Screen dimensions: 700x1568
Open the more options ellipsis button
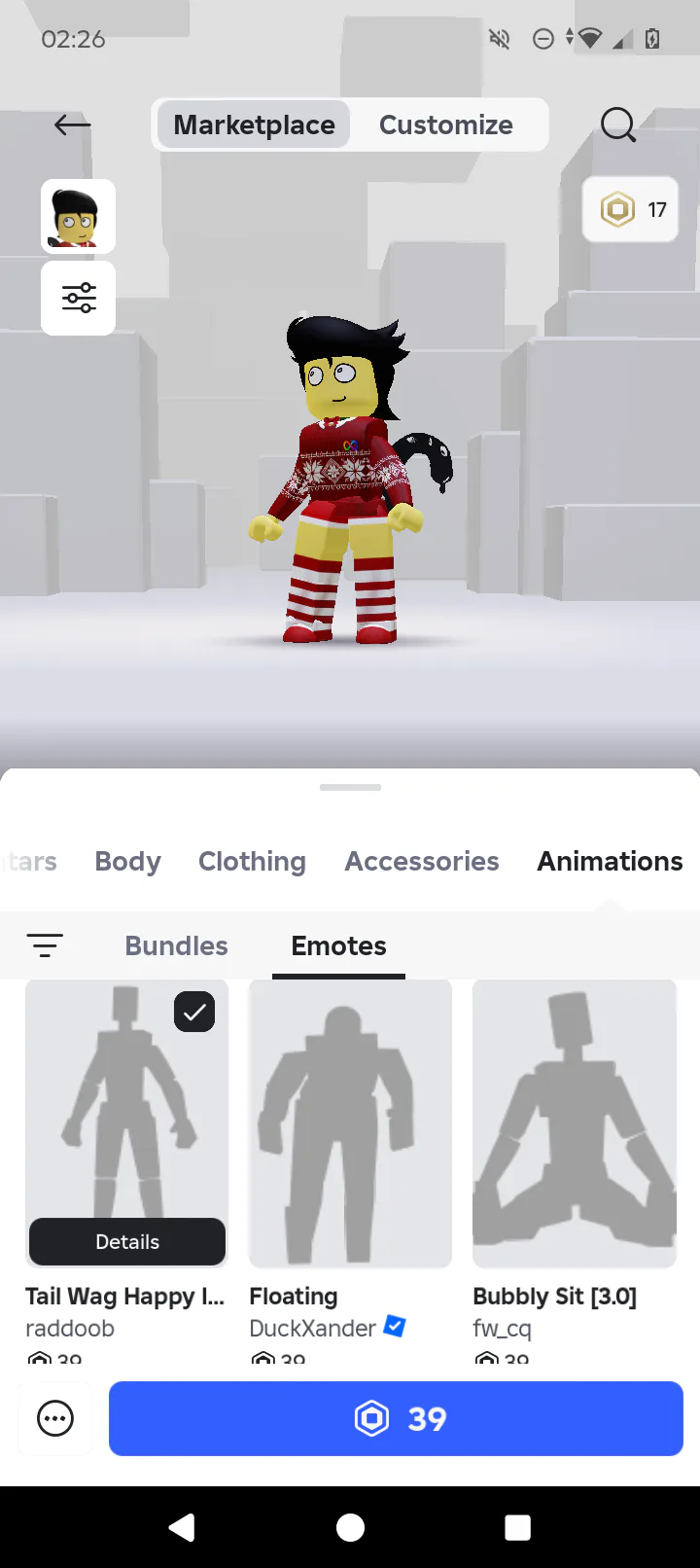click(x=55, y=1419)
